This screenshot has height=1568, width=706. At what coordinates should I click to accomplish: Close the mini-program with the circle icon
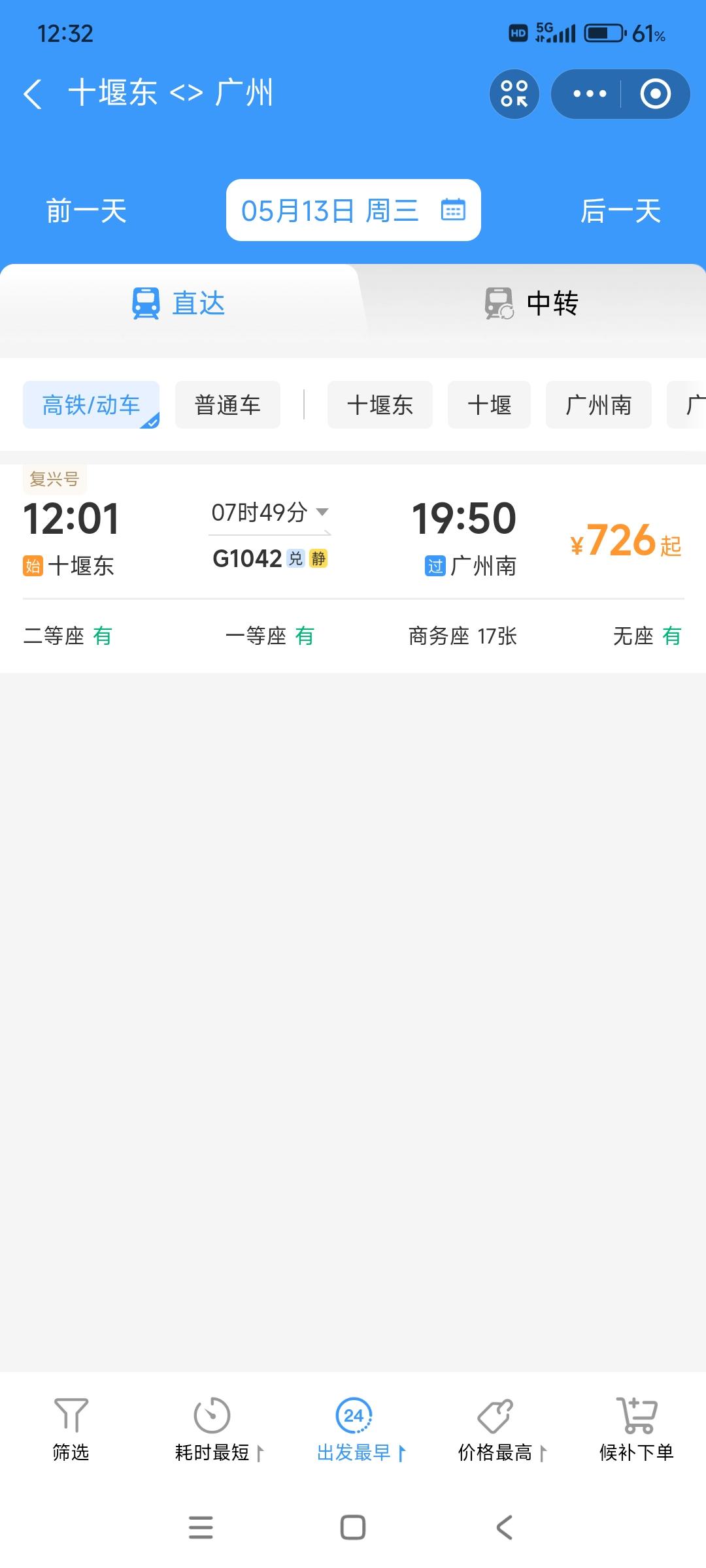click(655, 94)
